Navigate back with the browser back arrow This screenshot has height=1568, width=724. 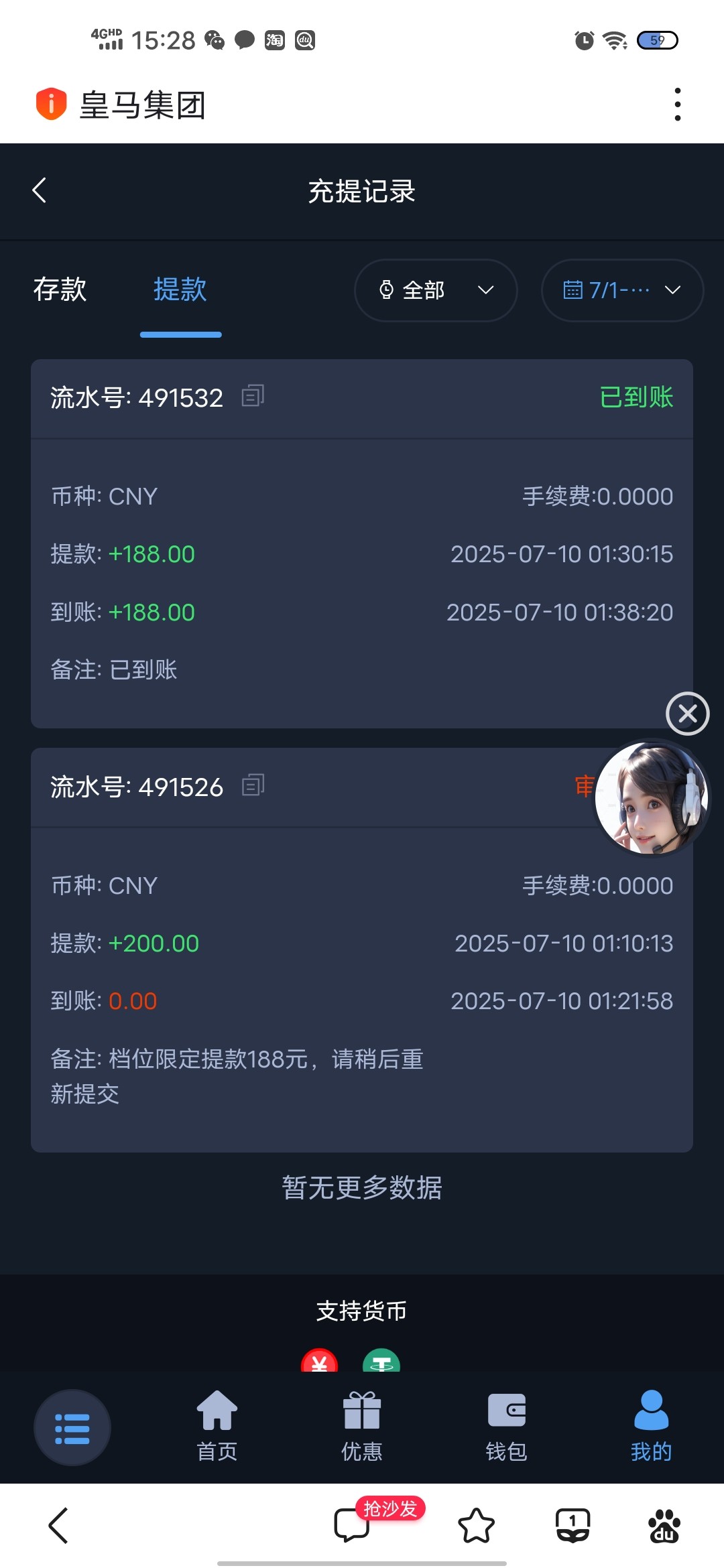pos(59,1526)
